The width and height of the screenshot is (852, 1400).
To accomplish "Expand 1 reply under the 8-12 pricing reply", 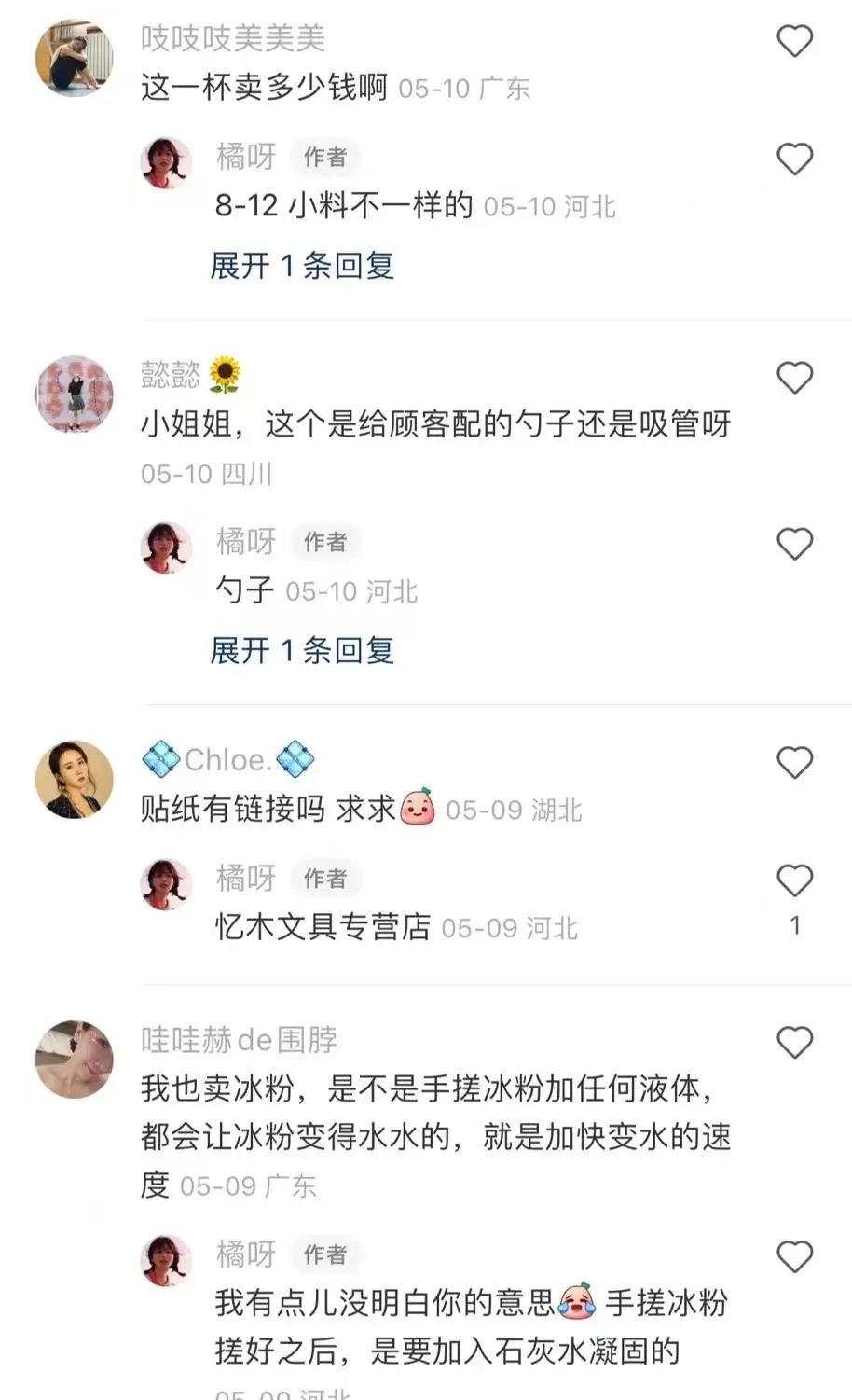I will click(302, 266).
